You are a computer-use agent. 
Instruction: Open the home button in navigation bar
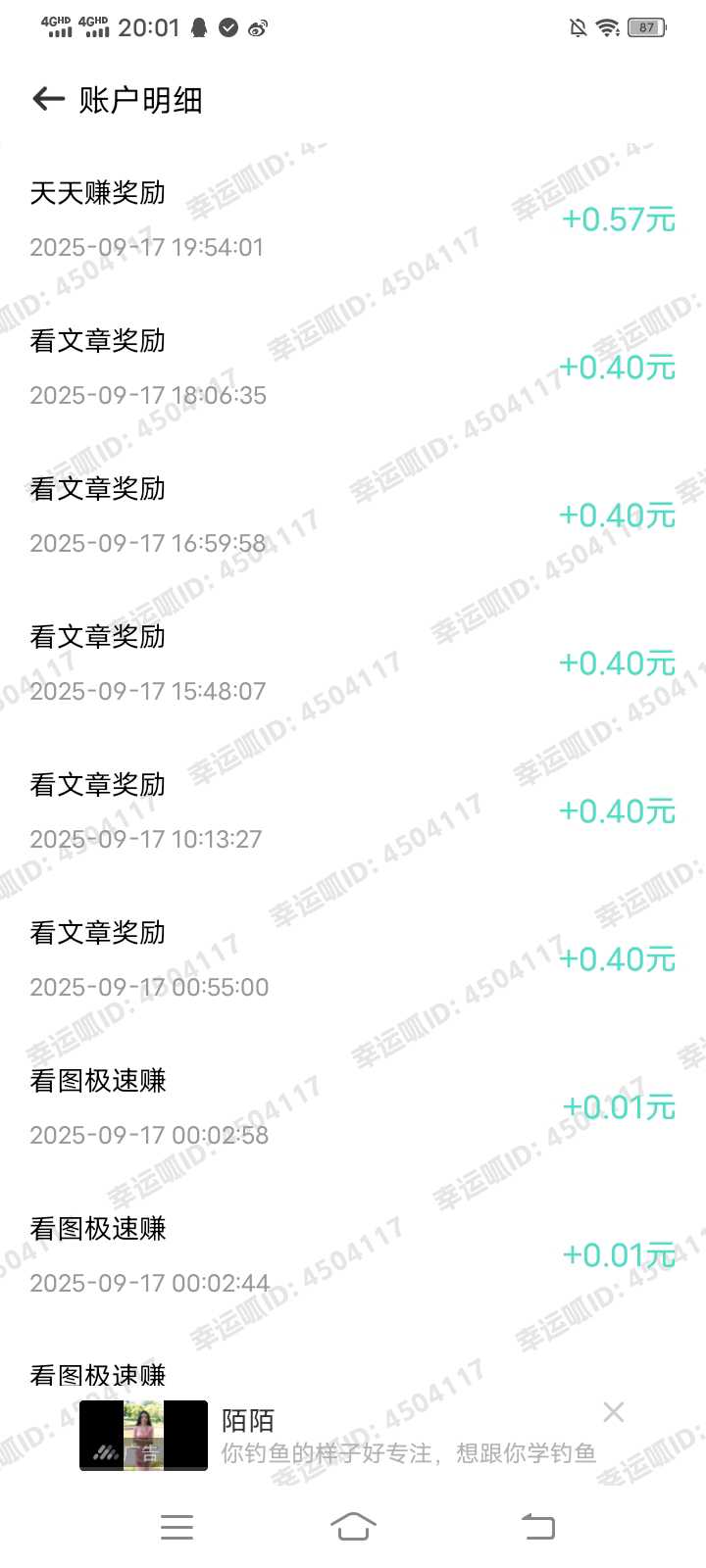(x=353, y=1526)
